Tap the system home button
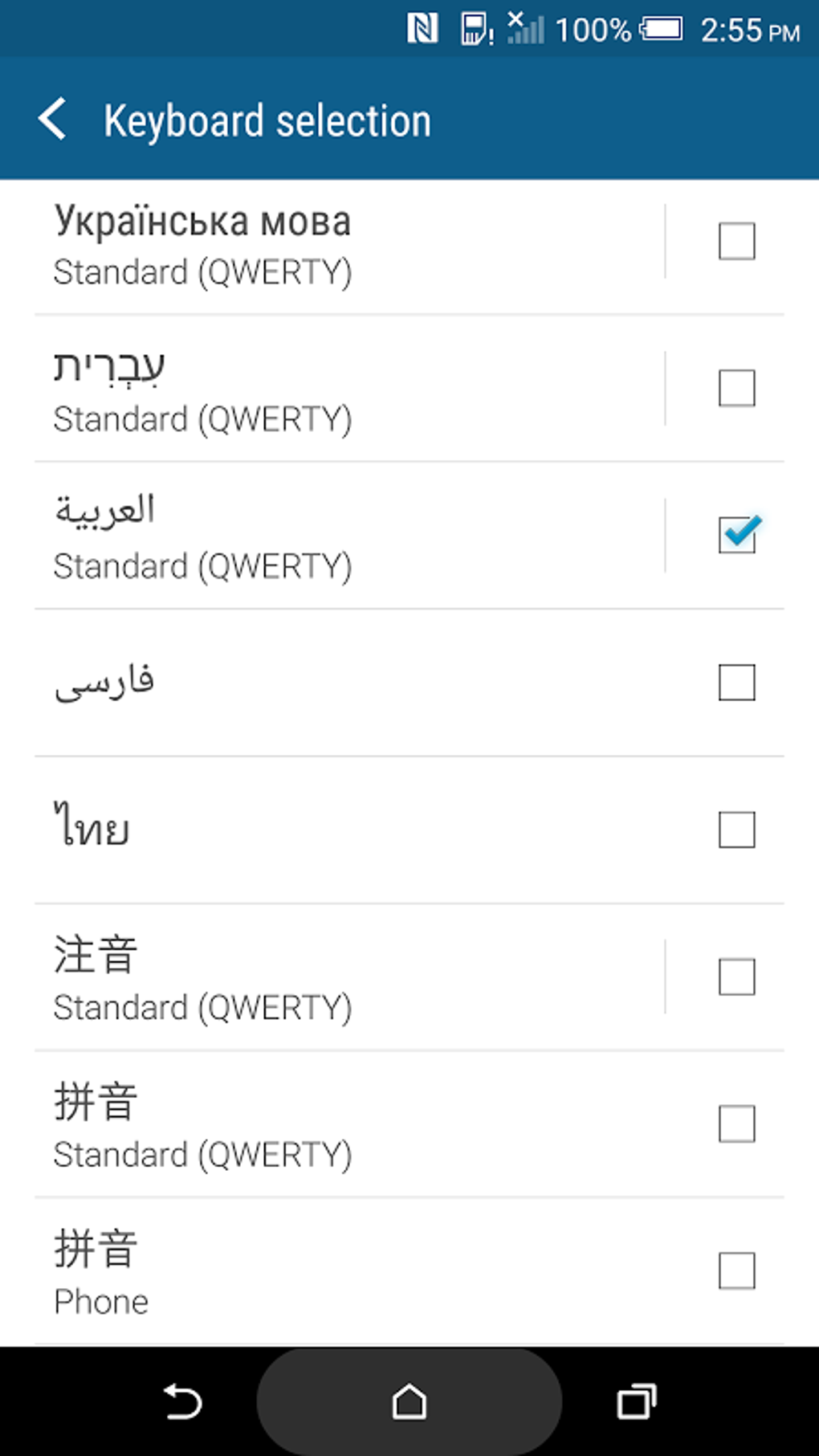 click(x=409, y=1402)
